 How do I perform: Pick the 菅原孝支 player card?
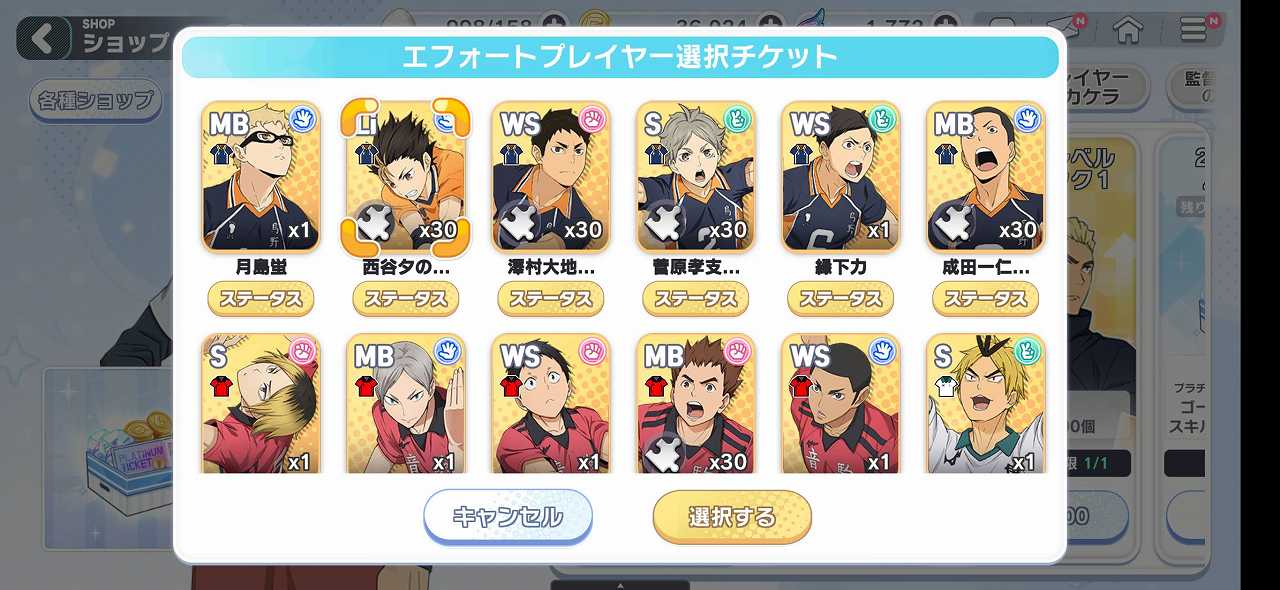696,177
